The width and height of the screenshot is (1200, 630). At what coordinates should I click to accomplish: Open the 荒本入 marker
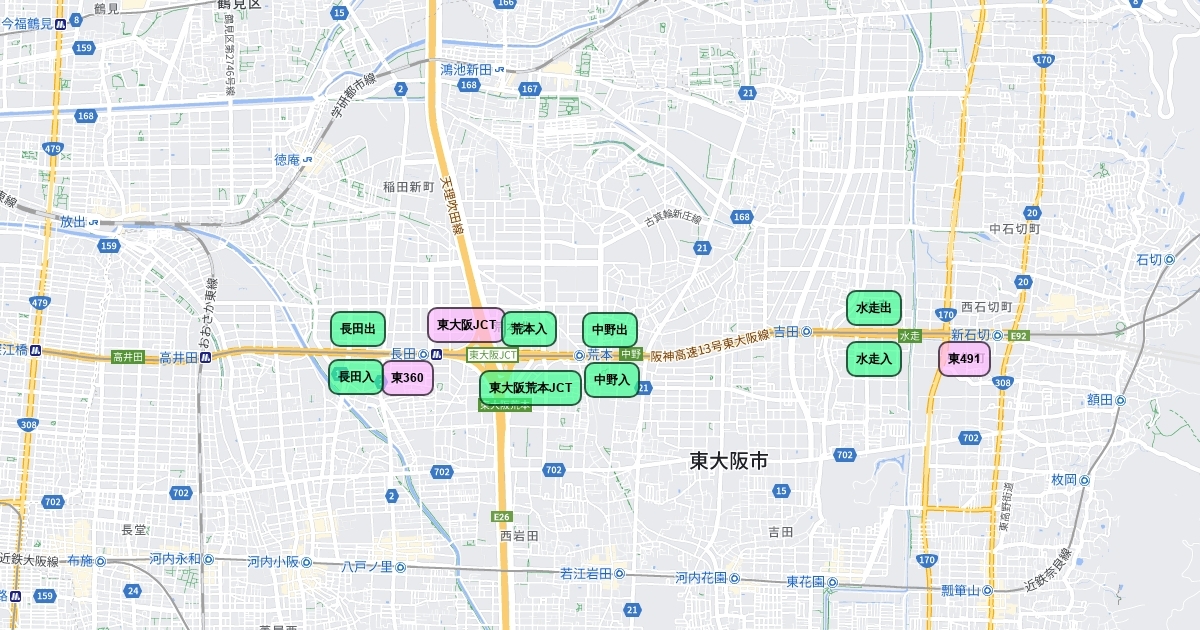529,329
